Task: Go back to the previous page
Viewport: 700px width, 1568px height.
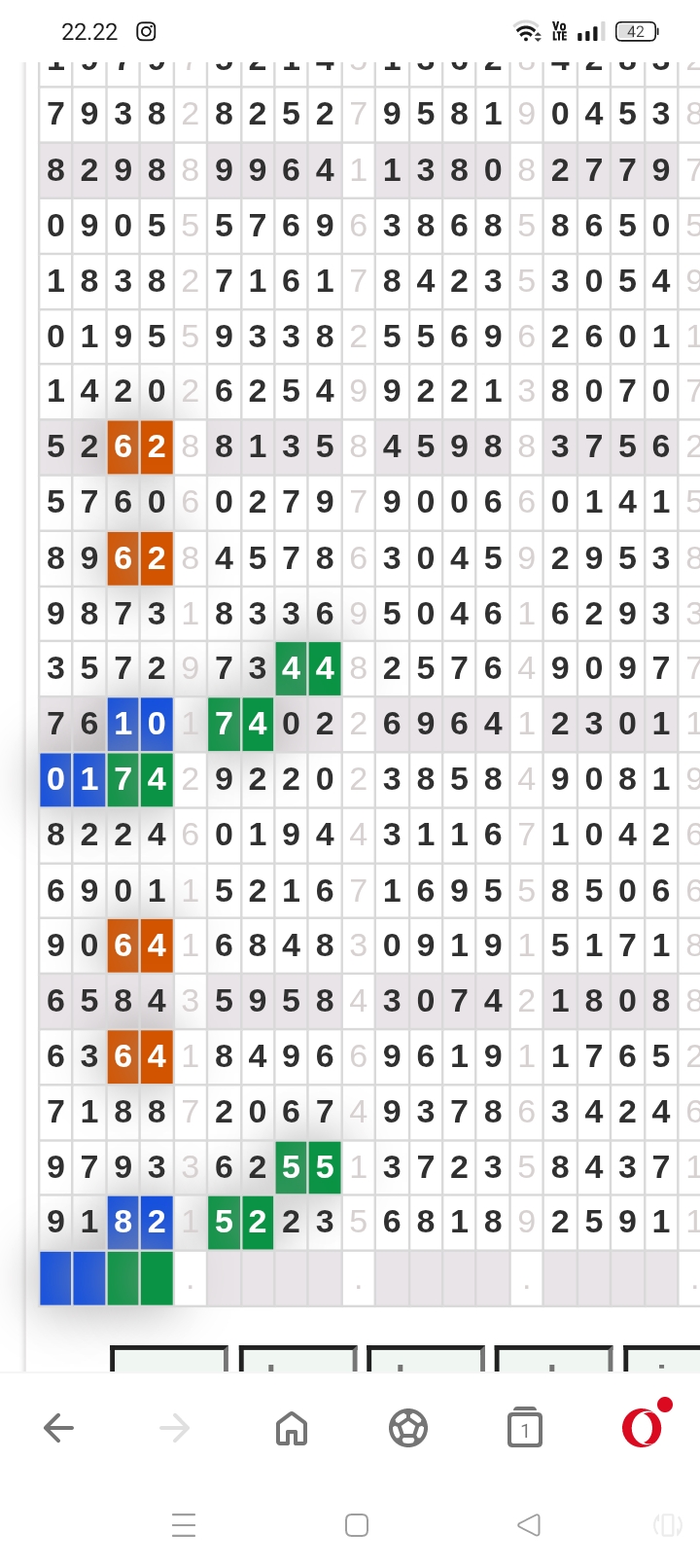Action: (59, 1428)
